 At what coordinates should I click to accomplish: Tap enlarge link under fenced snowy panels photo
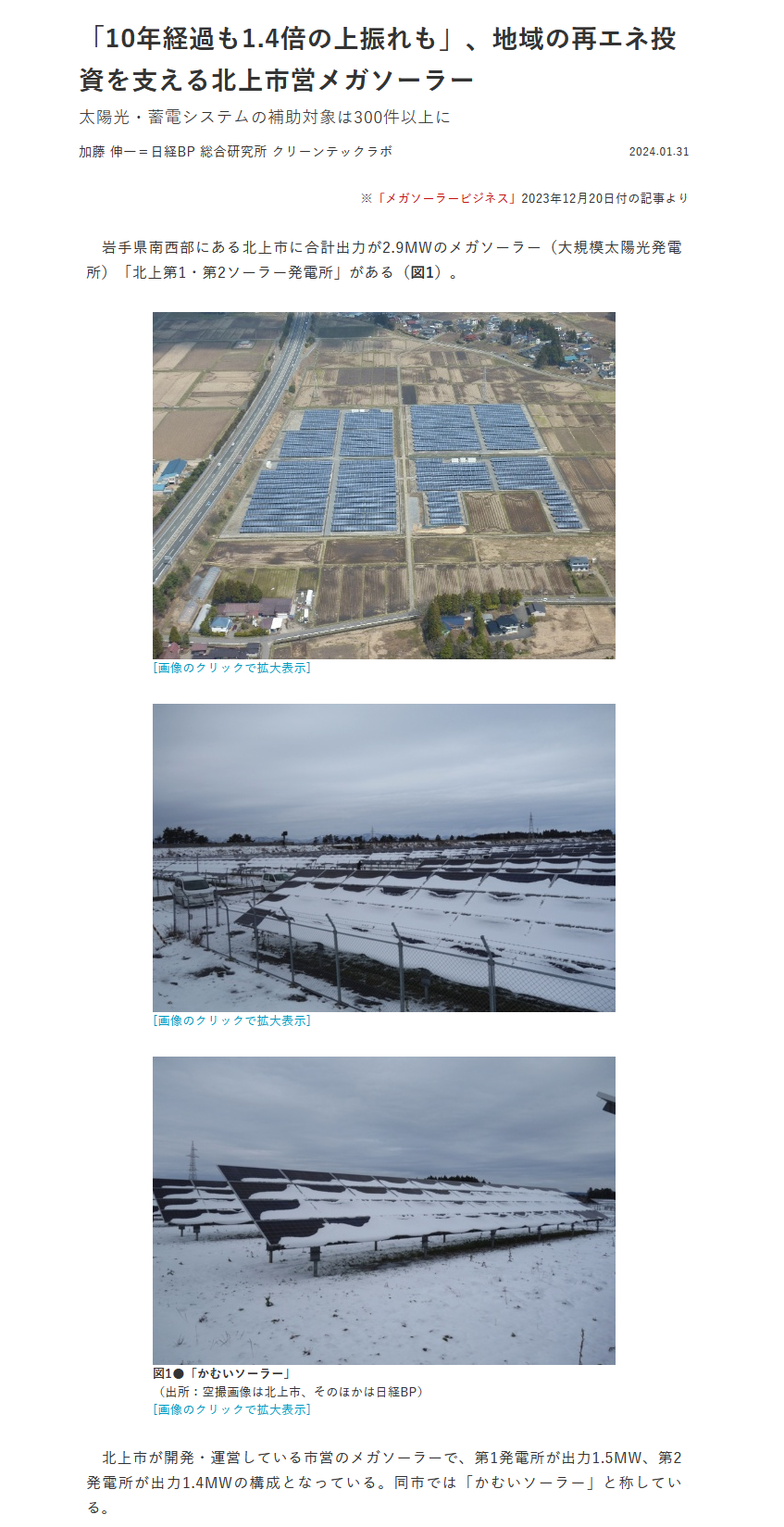tap(231, 1020)
